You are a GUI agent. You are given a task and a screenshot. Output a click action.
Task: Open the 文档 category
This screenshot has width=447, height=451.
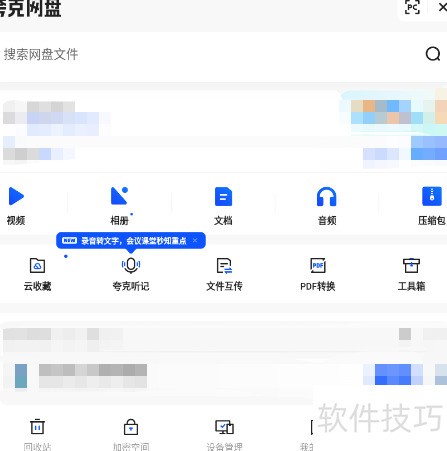pos(223,206)
